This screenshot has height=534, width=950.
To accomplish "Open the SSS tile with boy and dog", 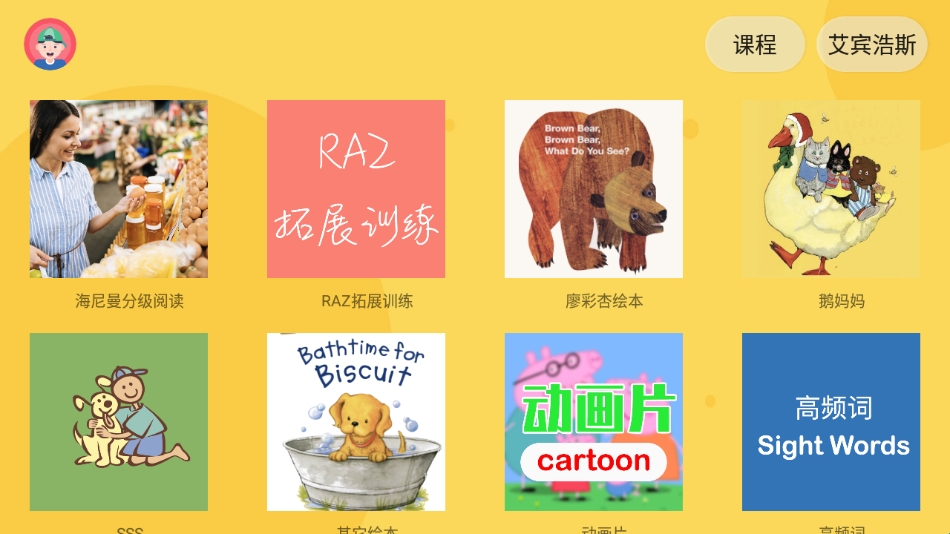I will tap(119, 421).
